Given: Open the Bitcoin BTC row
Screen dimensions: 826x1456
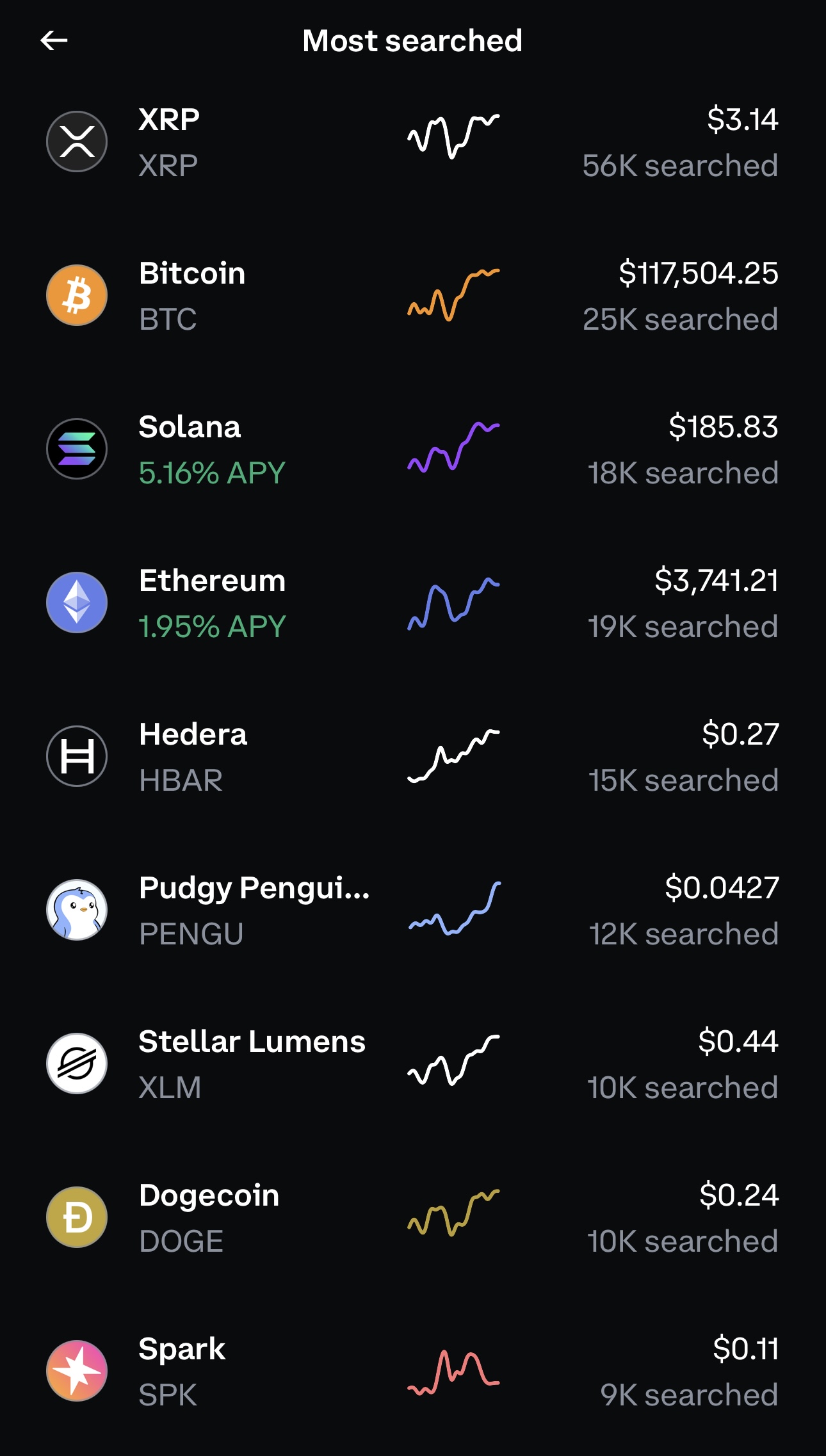Looking at the screenshot, I should coord(413,295).
